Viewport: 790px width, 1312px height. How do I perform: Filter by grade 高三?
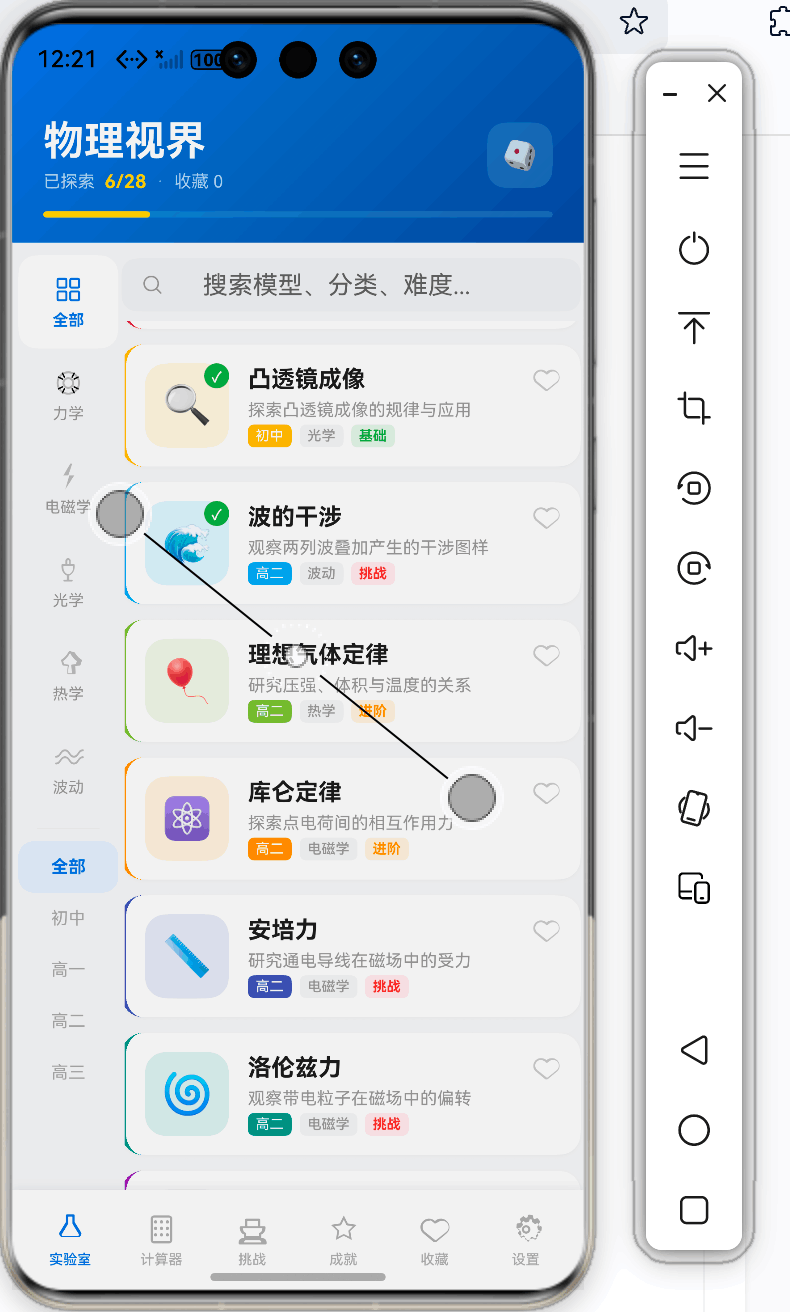pyautogui.click(x=68, y=1072)
